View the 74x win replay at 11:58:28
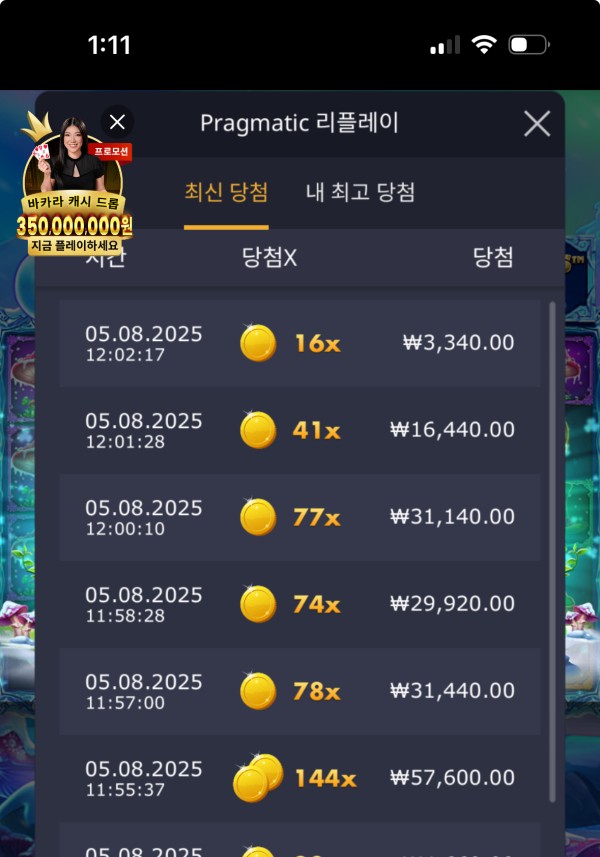Viewport: 600px width, 857px height. coord(300,604)
